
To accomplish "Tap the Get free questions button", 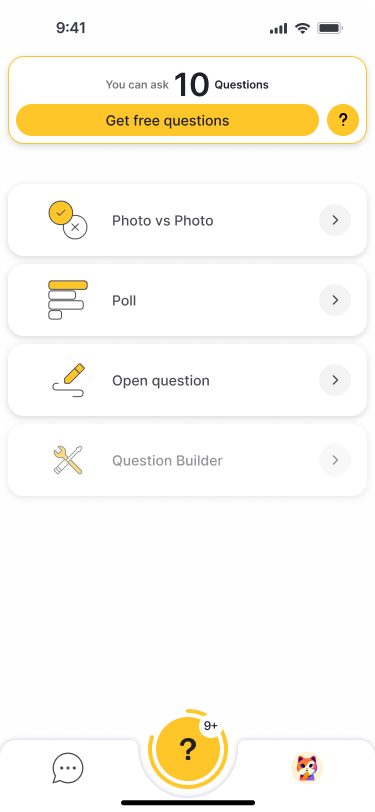I will click(x=167, y=120).
